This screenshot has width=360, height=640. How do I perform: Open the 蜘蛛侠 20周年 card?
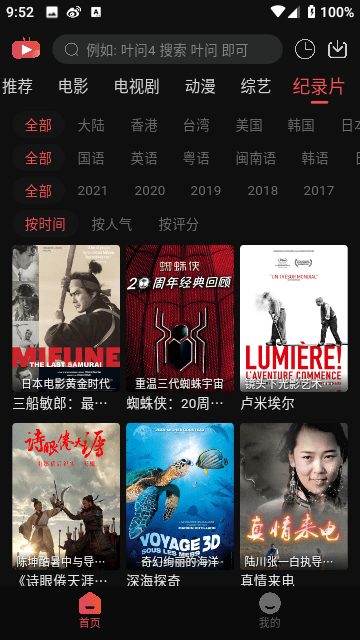pyautogui.click(x=180, y=328)
